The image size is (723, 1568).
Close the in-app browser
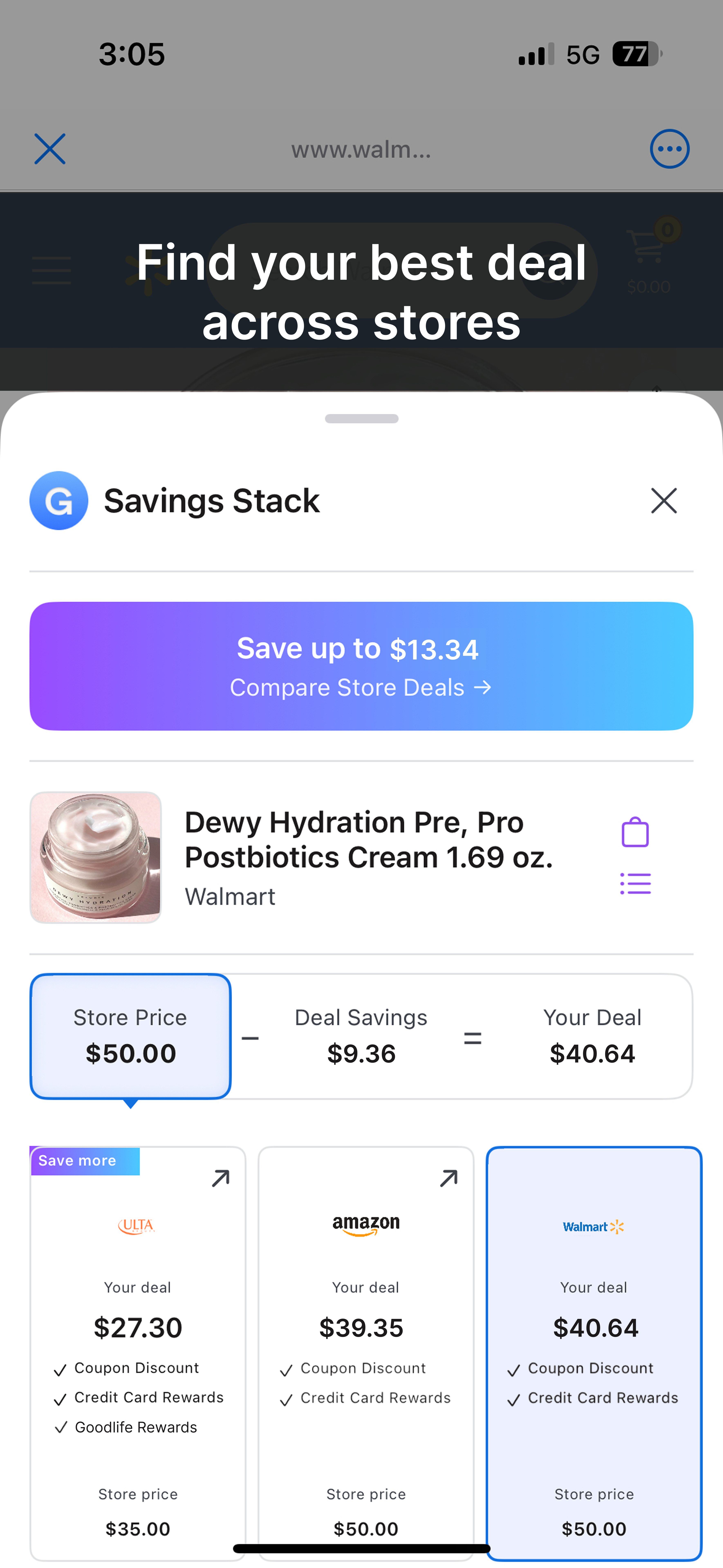(50, 149)
